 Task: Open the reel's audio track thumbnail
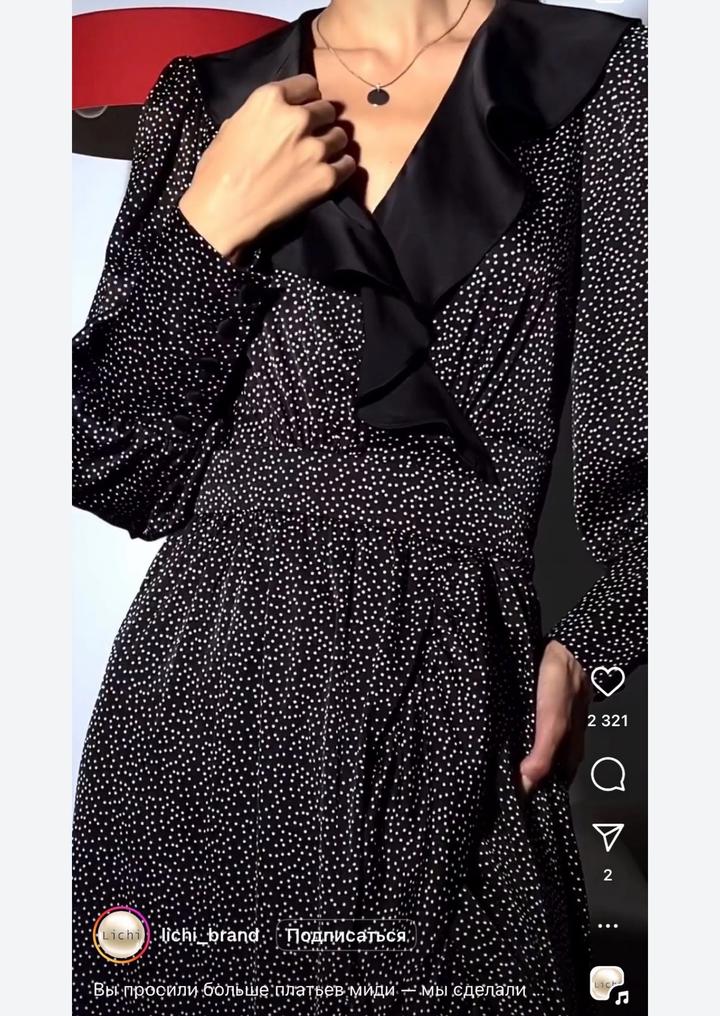[x=607, y=984]
